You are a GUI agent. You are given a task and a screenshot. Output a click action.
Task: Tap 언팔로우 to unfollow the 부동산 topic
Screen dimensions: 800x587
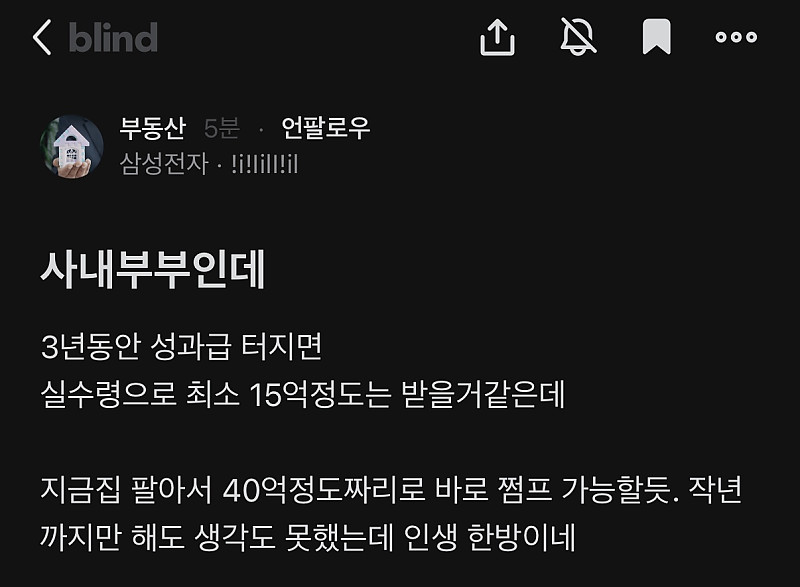(326, 128)
